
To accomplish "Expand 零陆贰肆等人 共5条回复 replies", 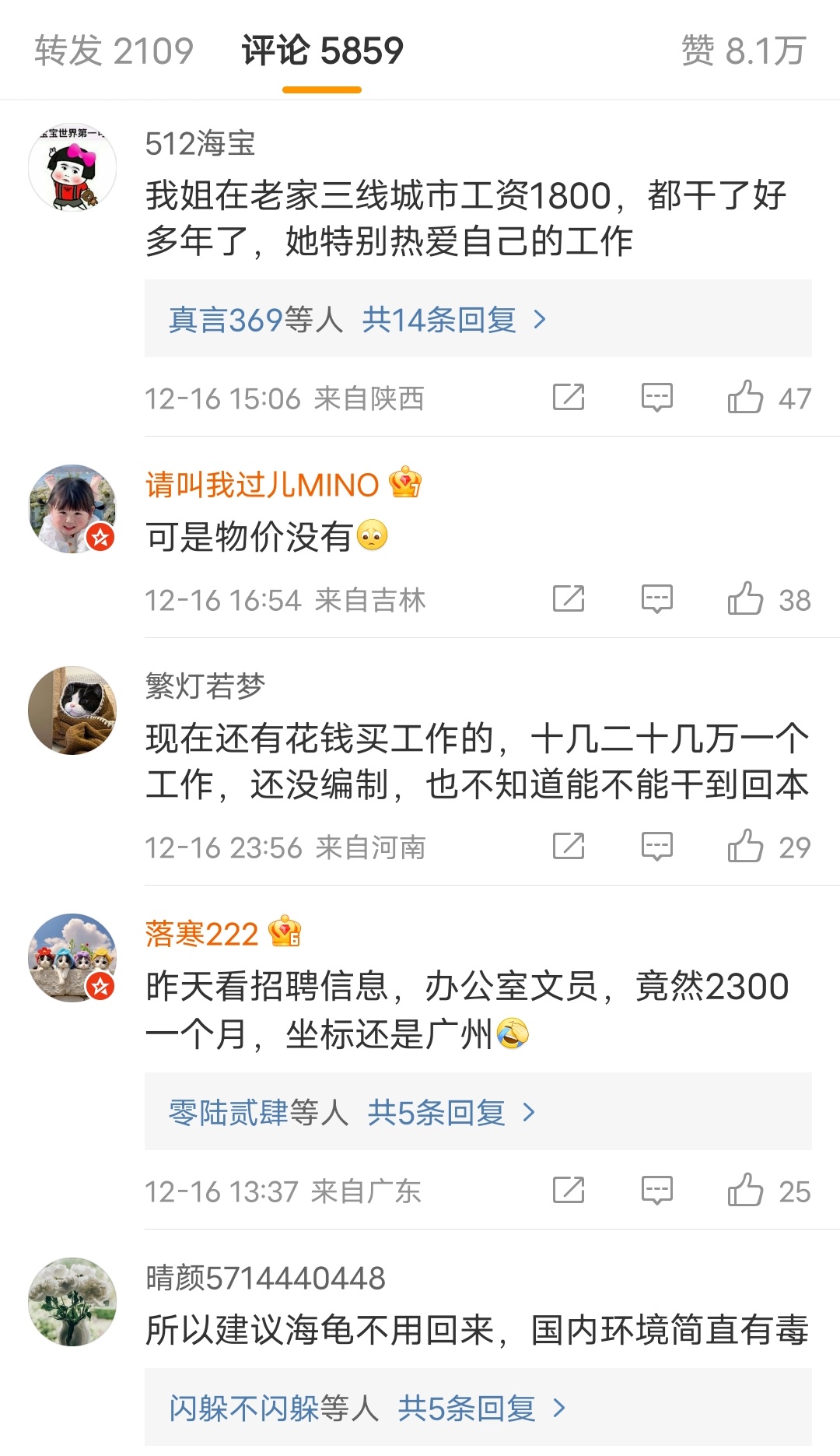I will (436, 1113).
